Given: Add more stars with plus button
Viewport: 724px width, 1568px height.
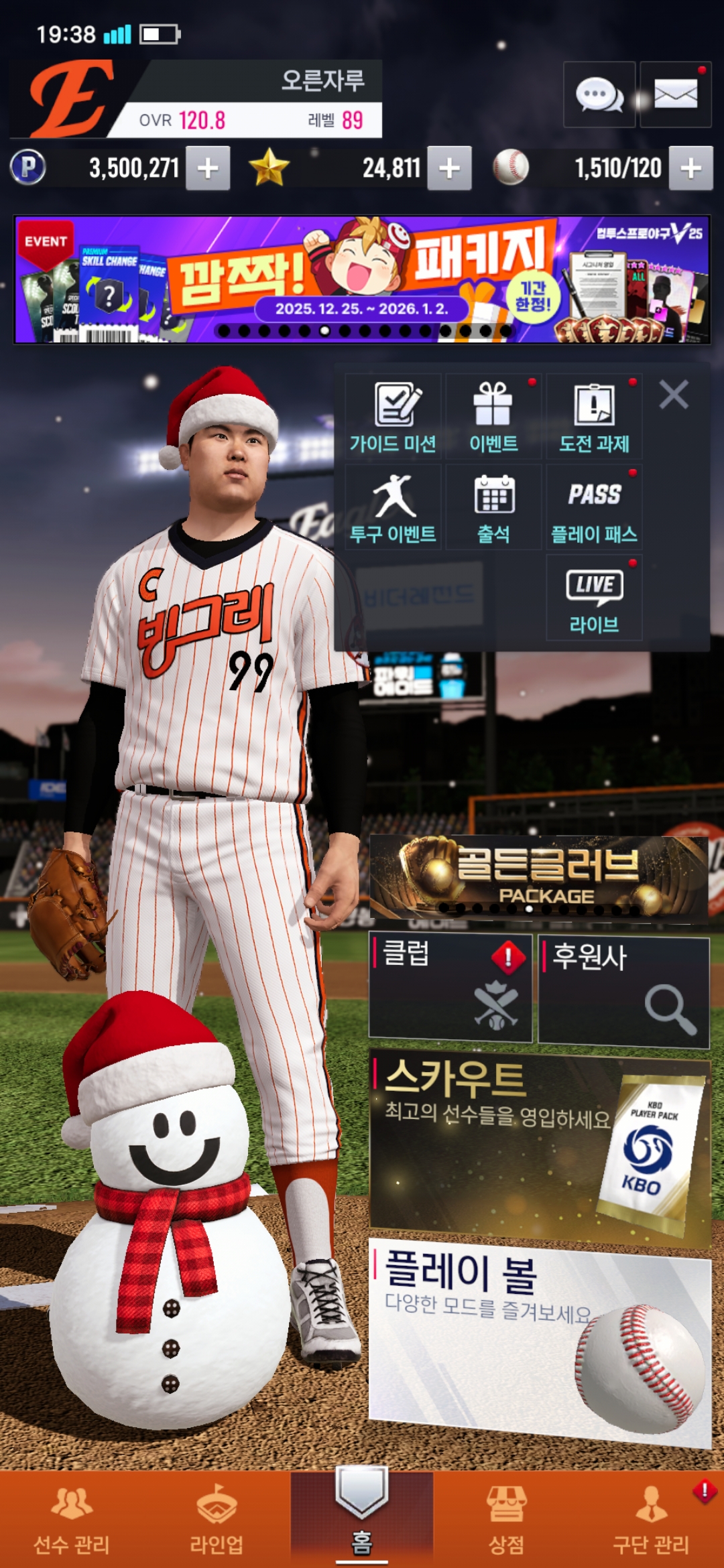Looking at the screenshot, I should [449, 168].
